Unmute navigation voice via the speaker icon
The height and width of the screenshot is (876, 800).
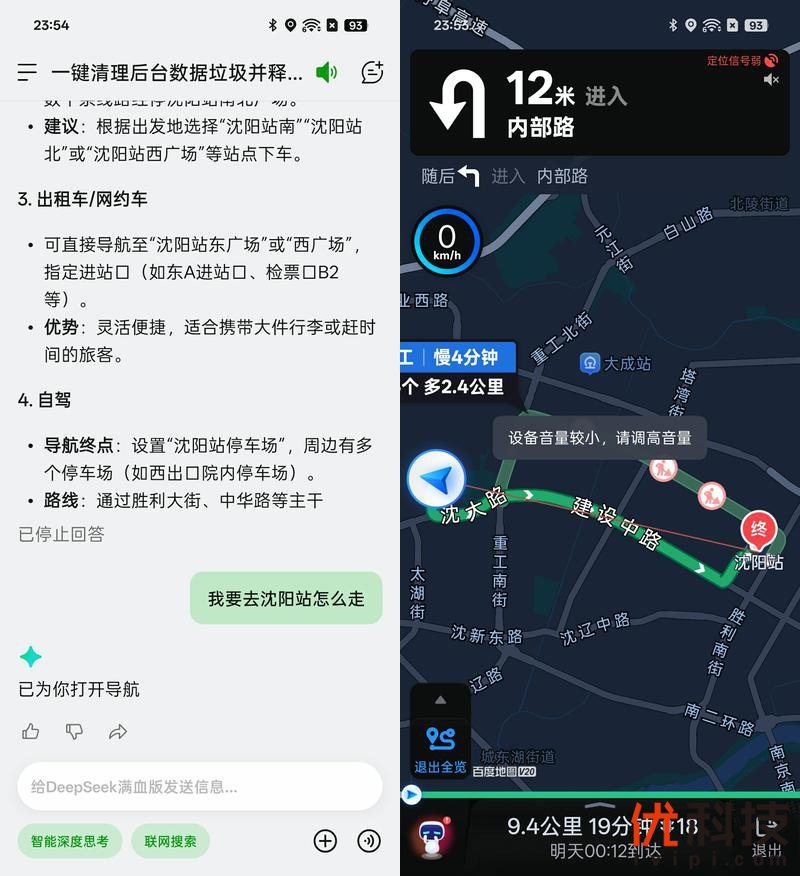click(x=771, y=79)
